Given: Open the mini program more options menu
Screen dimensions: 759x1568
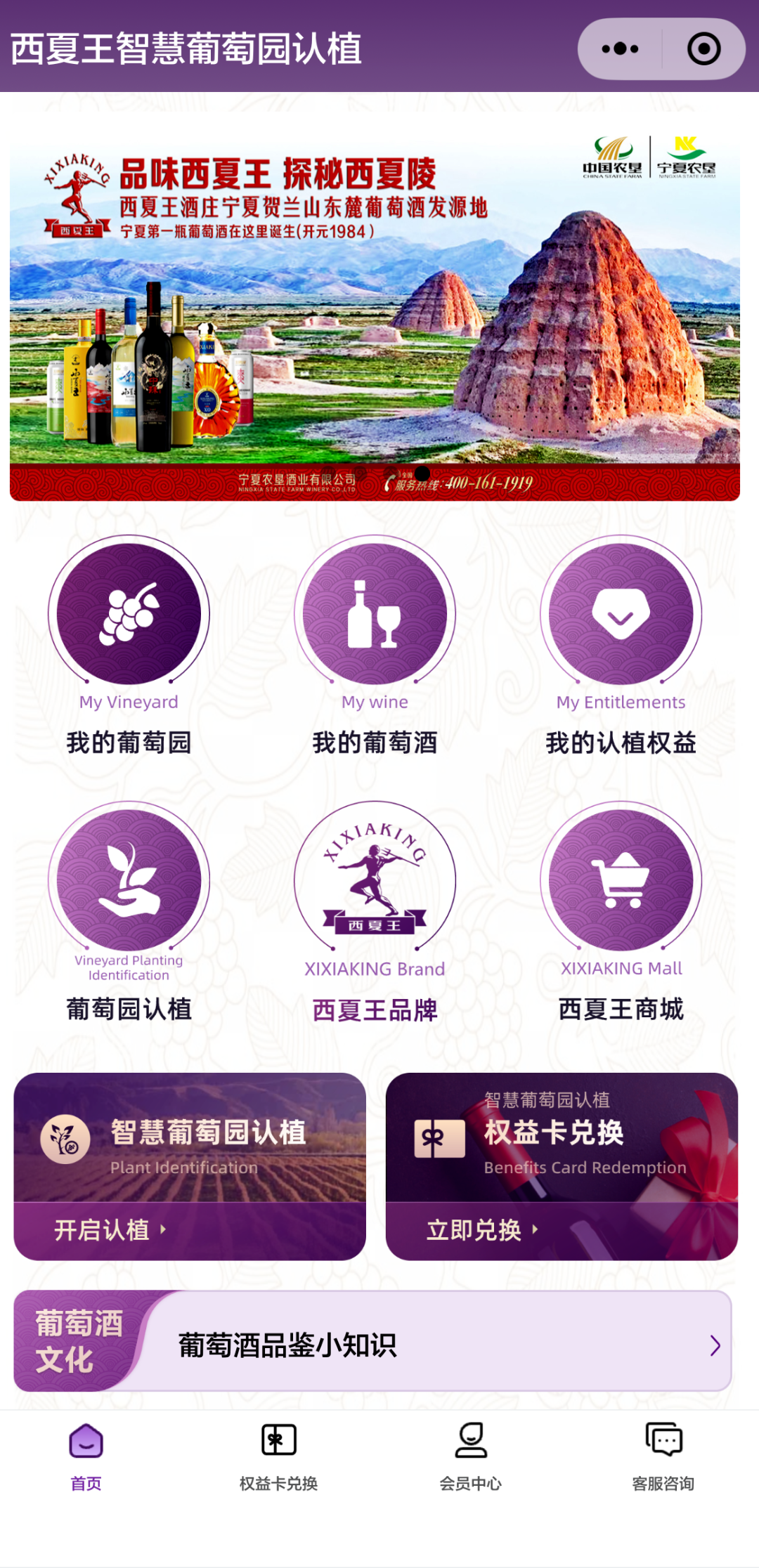Looking at the screenshot, I should (x=620, y=49).
